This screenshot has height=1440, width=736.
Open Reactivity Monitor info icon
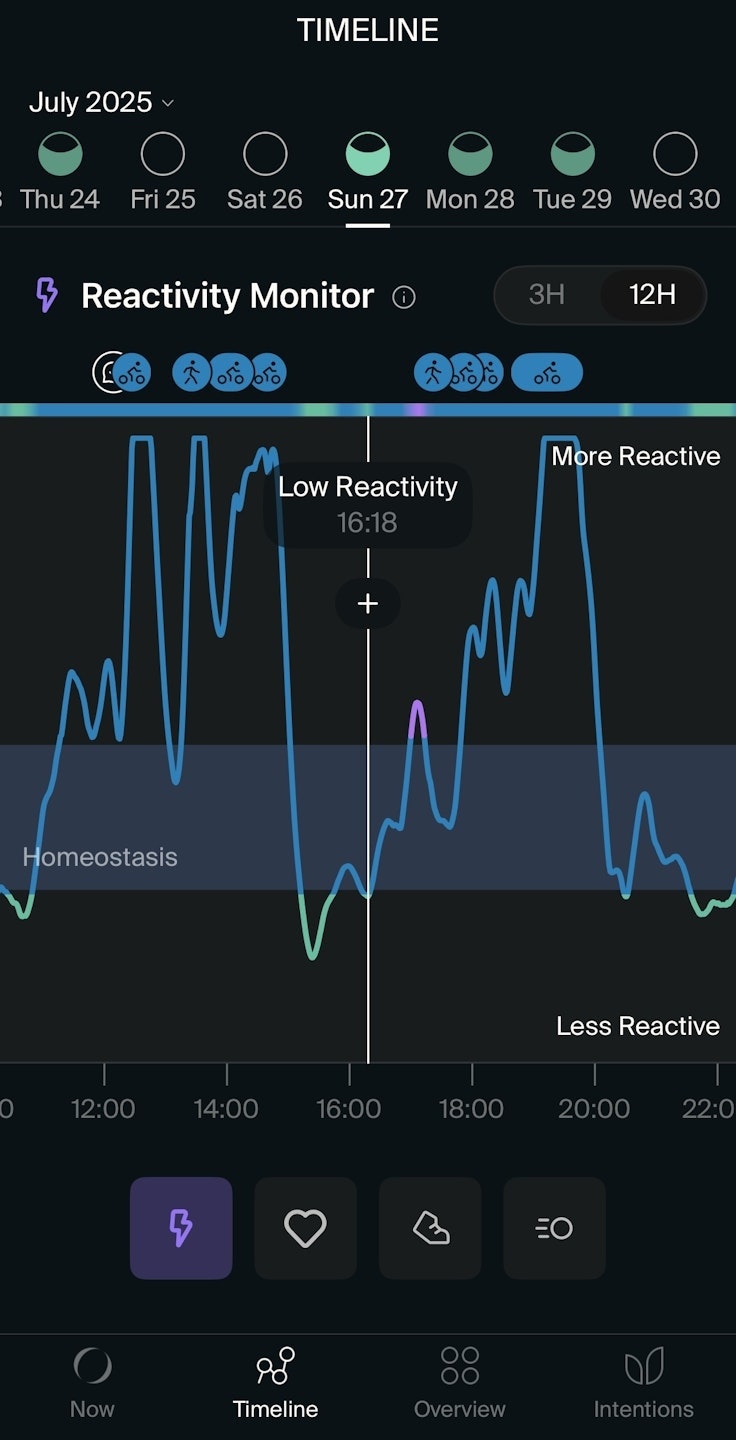coord(404,297)
